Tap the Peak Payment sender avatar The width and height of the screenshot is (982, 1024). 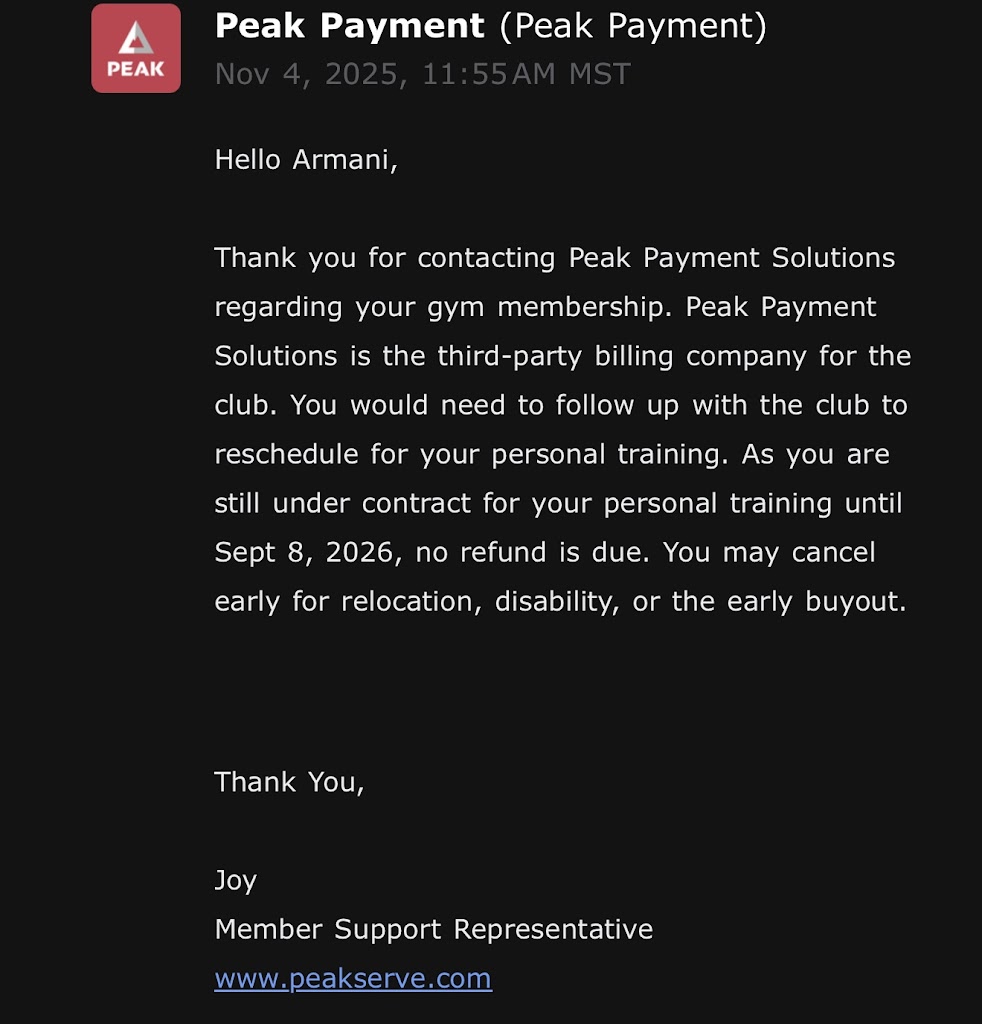(x=136, y=48)
